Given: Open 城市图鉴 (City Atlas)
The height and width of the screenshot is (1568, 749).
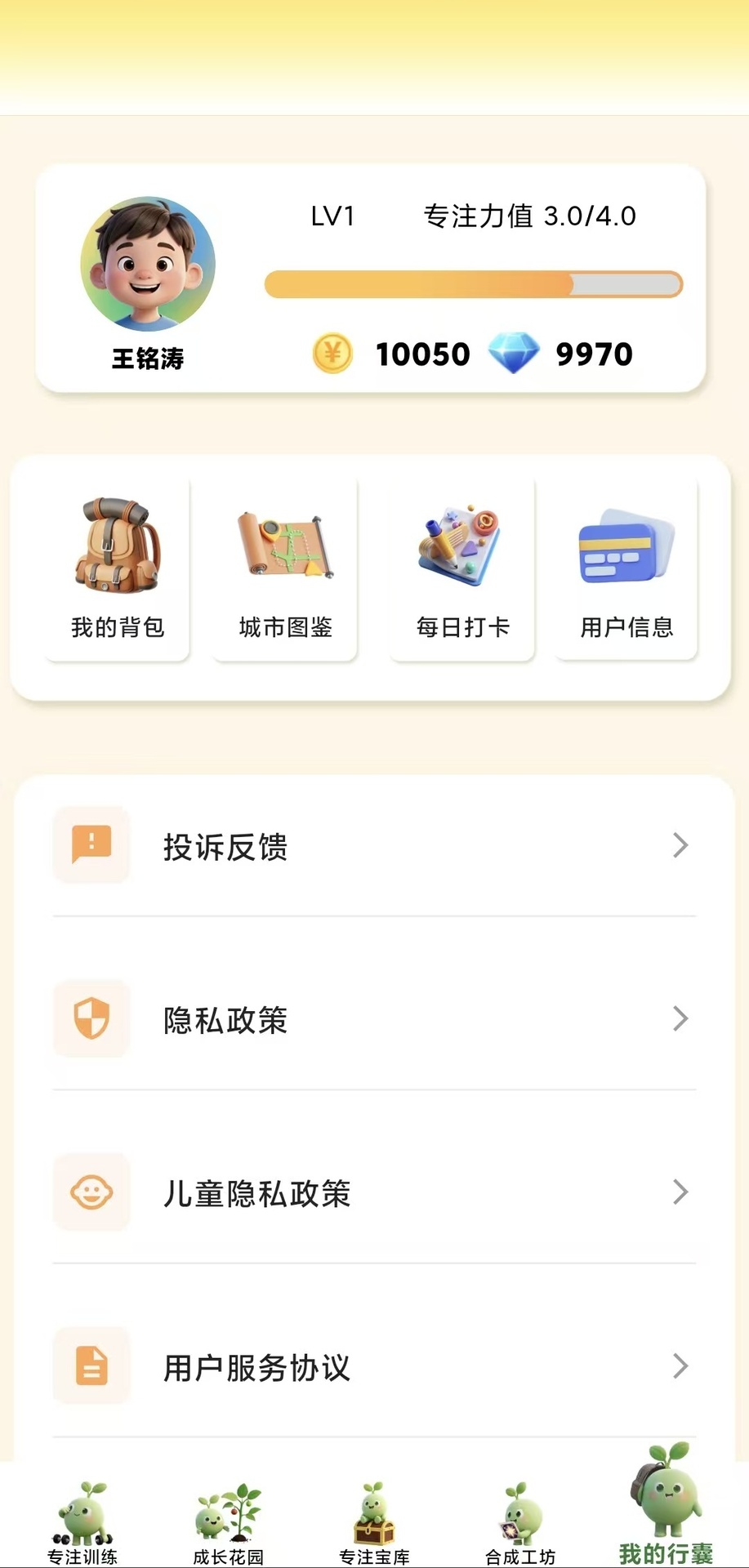Looking at the screenshot, I should click(283, 568).
